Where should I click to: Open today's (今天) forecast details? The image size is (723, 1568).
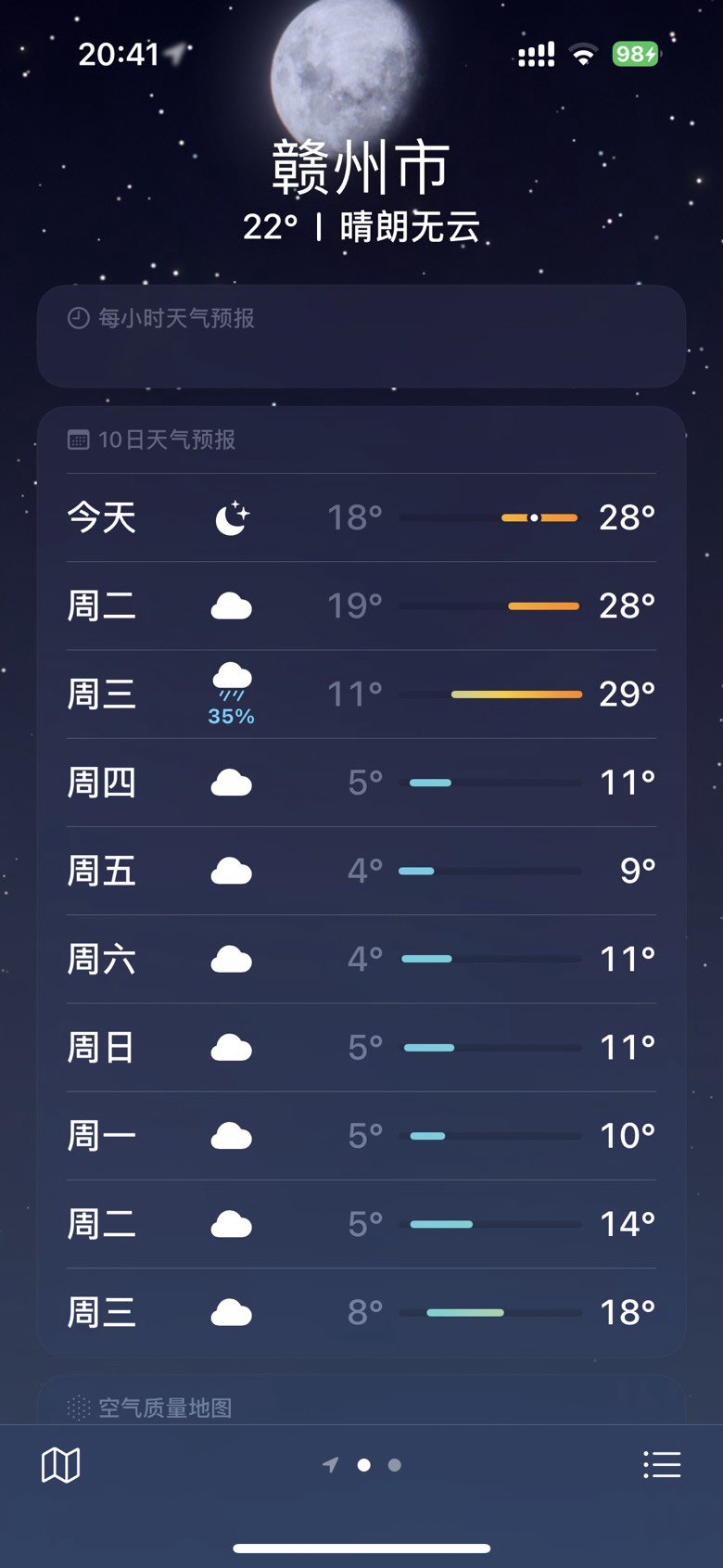[x=361, y=517]
